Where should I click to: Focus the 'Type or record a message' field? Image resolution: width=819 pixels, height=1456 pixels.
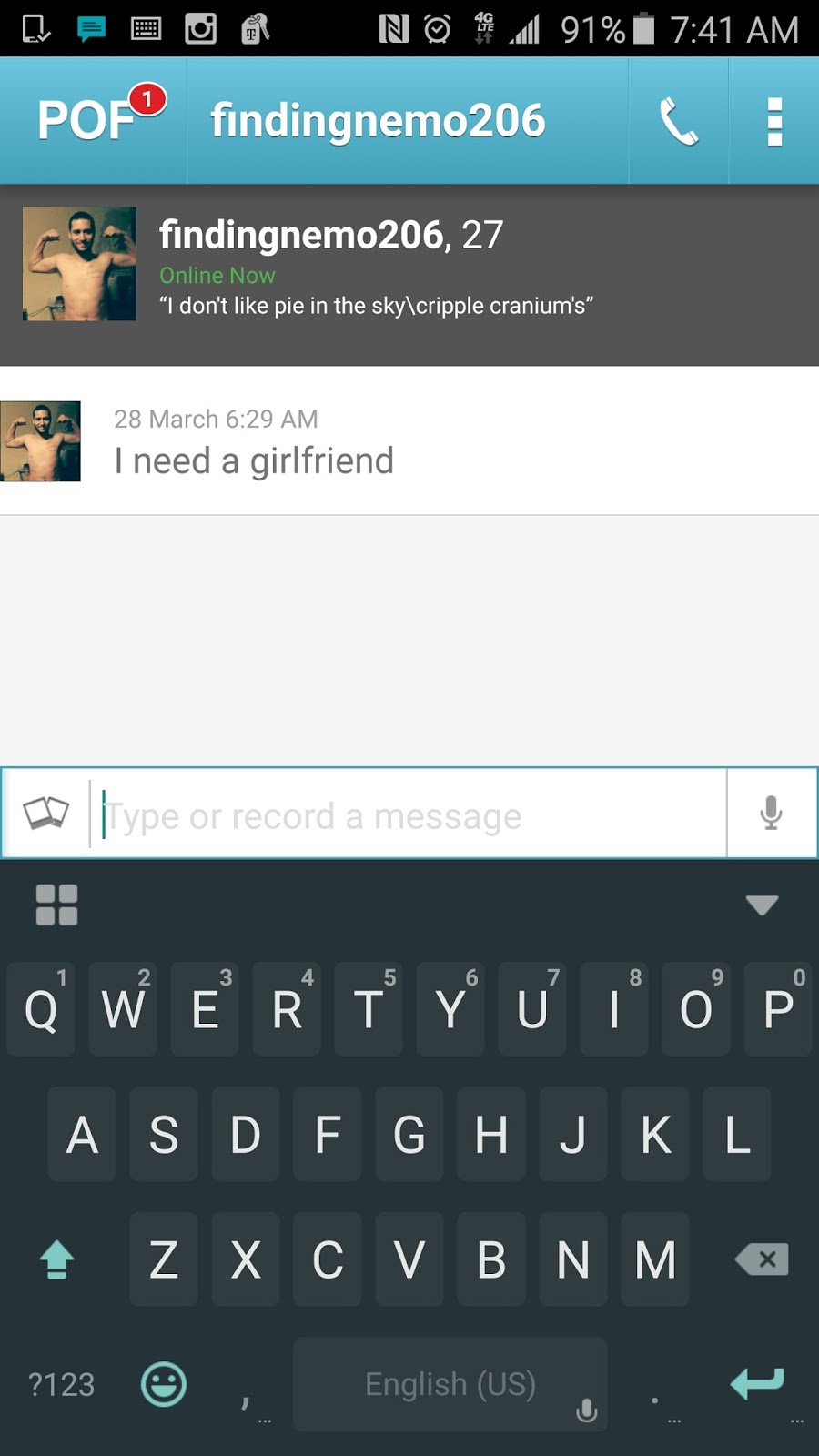(x=409, y=815)
